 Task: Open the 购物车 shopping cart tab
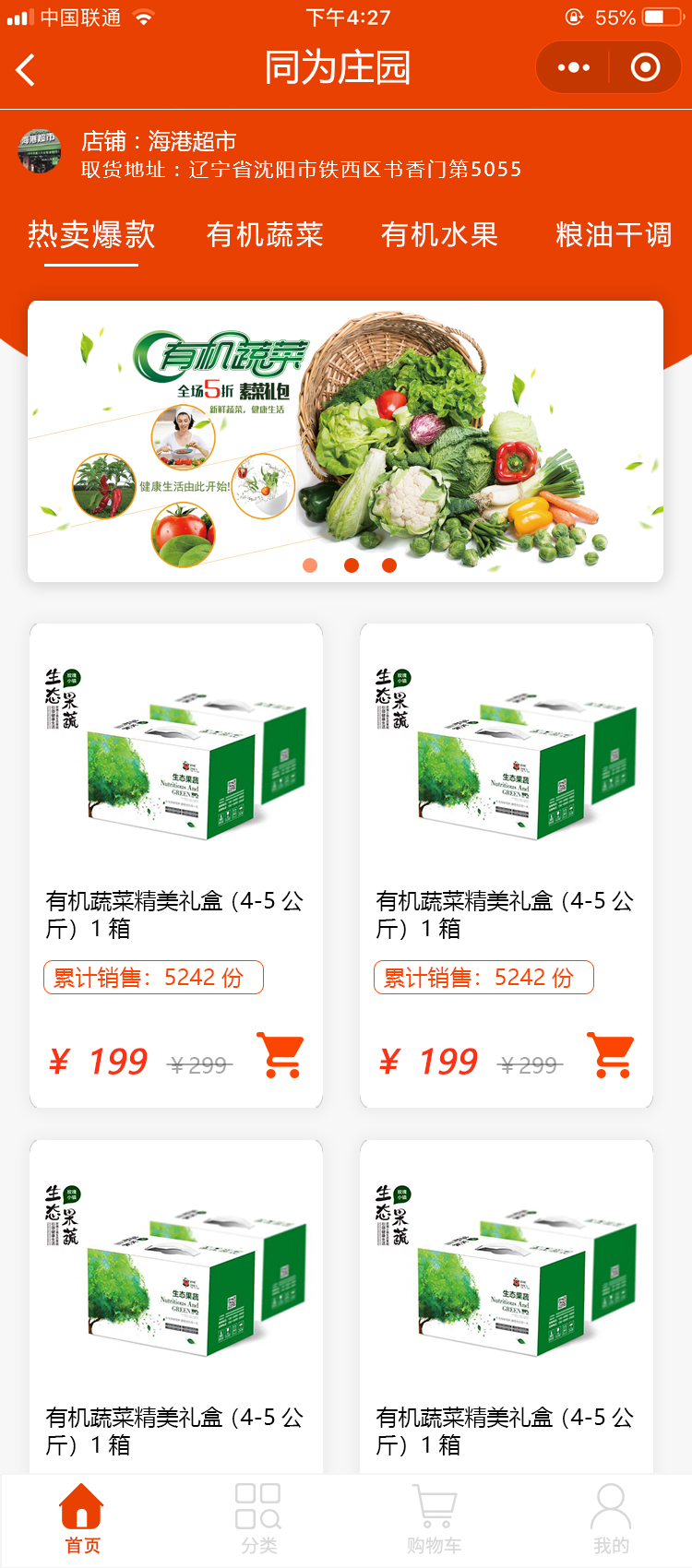[x=434, y=1518]
